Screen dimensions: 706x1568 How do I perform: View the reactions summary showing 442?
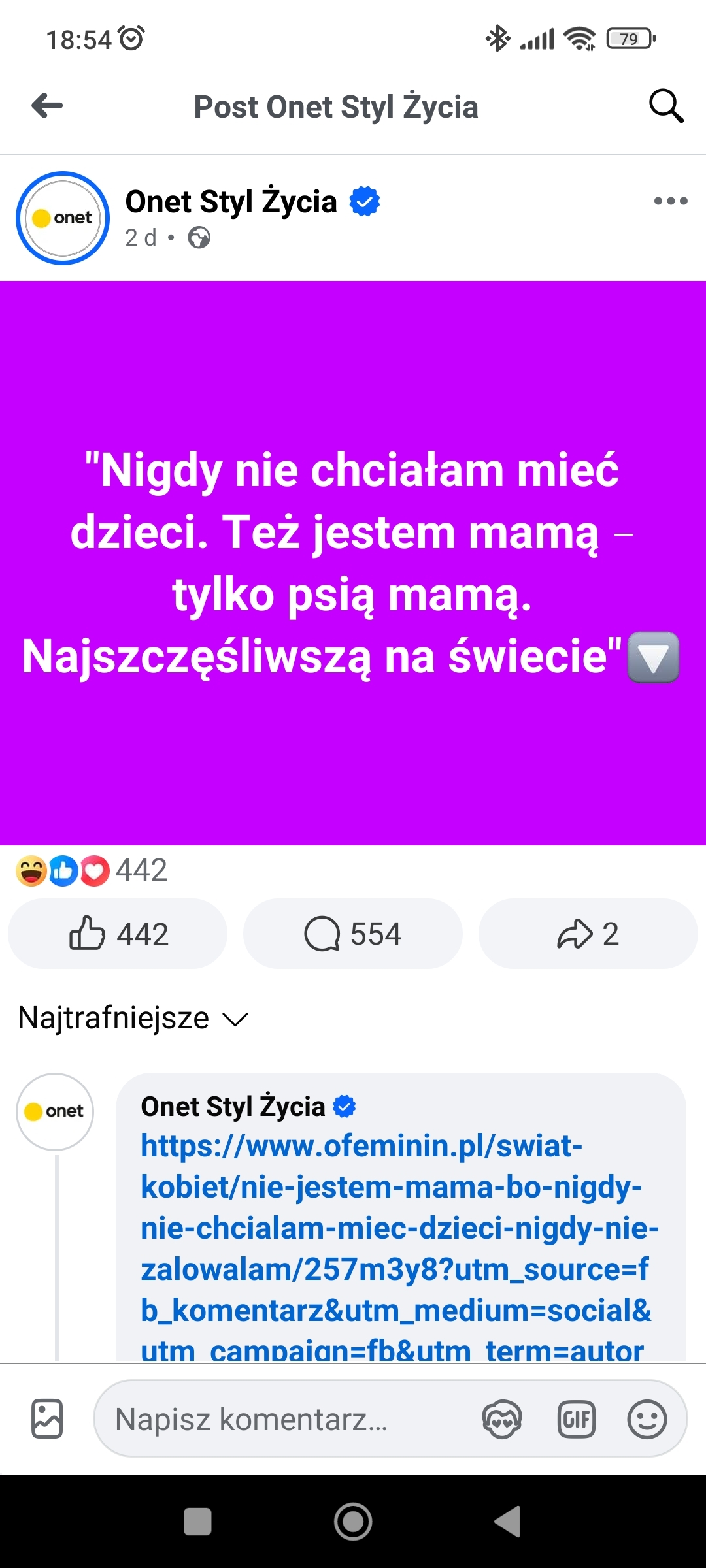[x=92, y=870]
